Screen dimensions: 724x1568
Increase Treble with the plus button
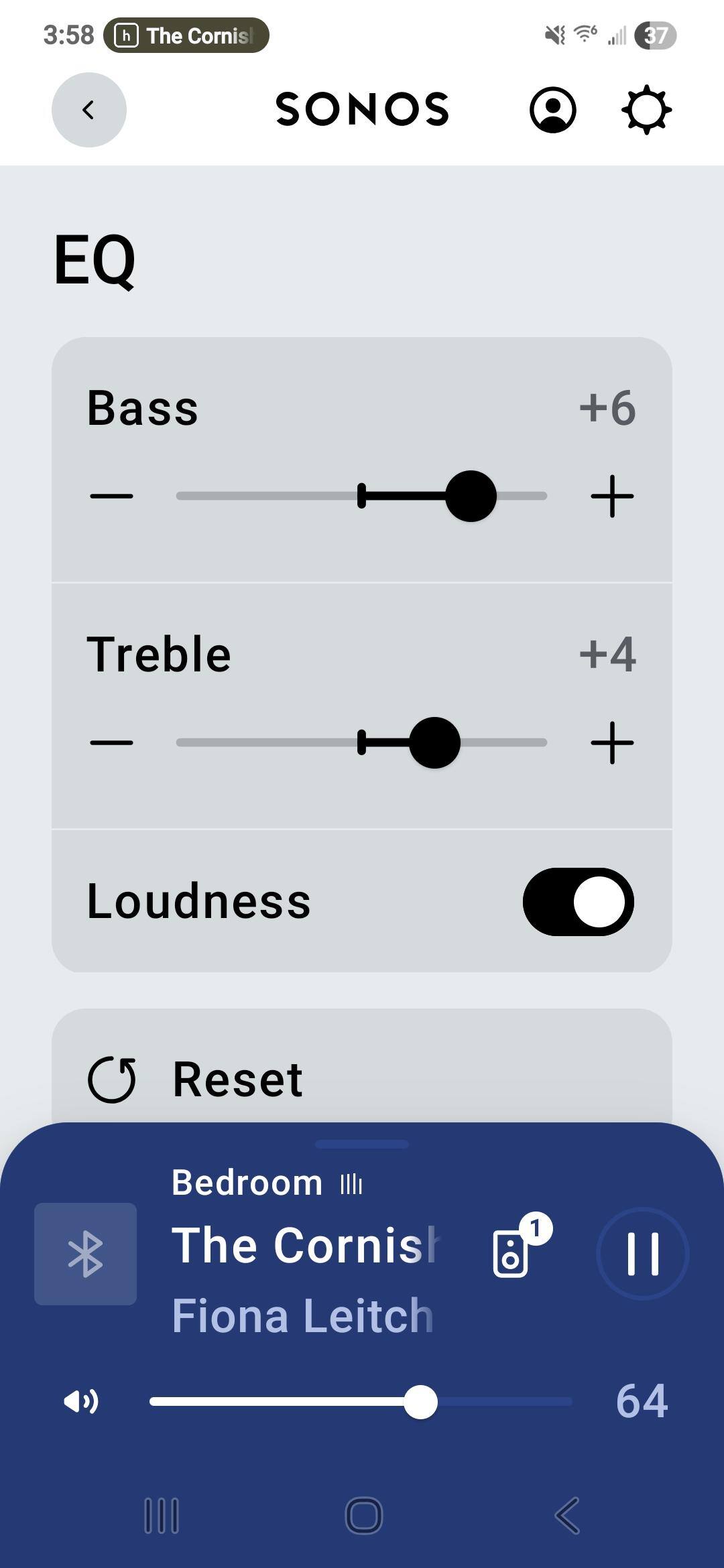(x=611, y=742)
